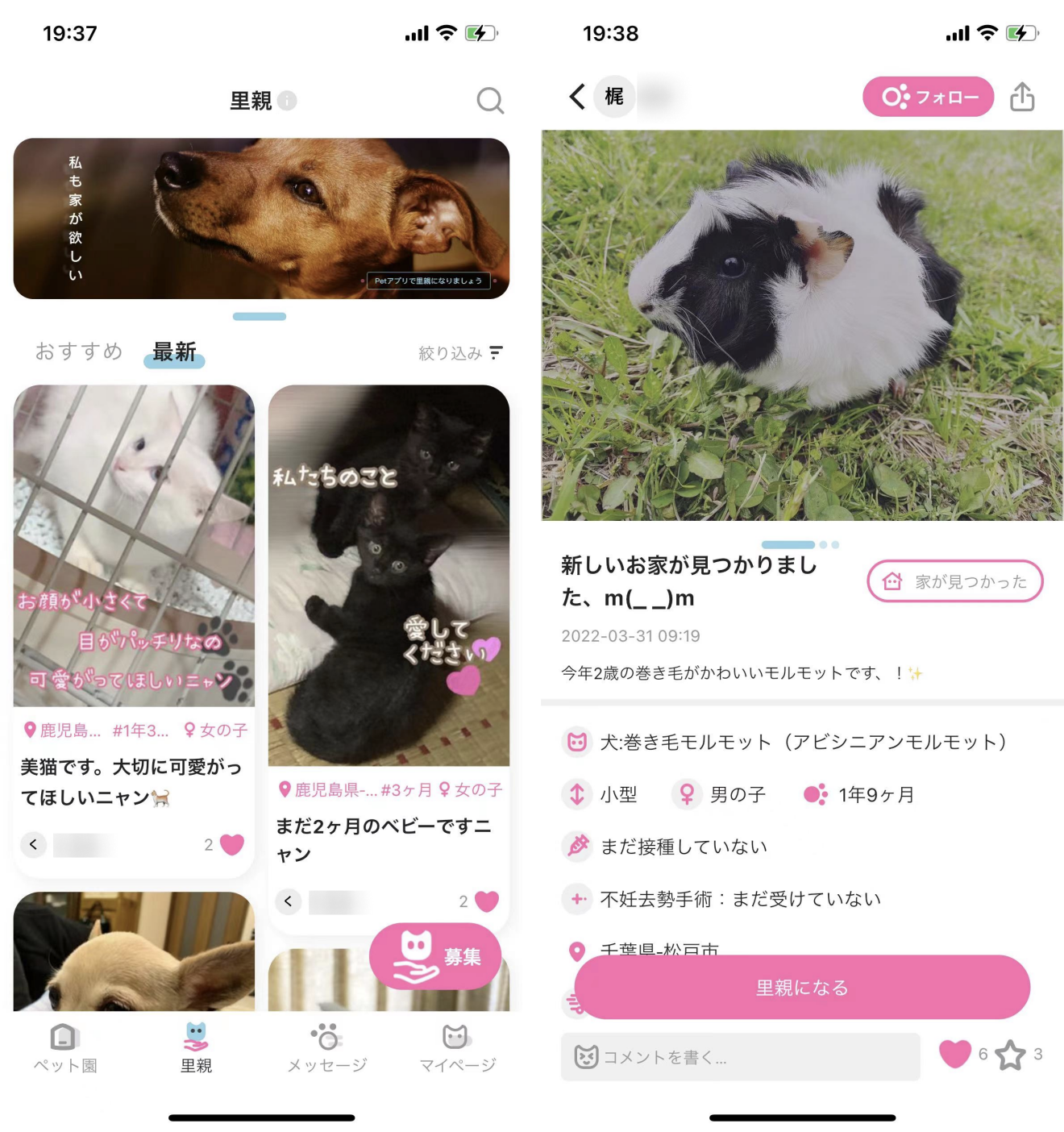Open the search on the 里親 screen
The image size is (1064, 1132).
pos(489,101)
